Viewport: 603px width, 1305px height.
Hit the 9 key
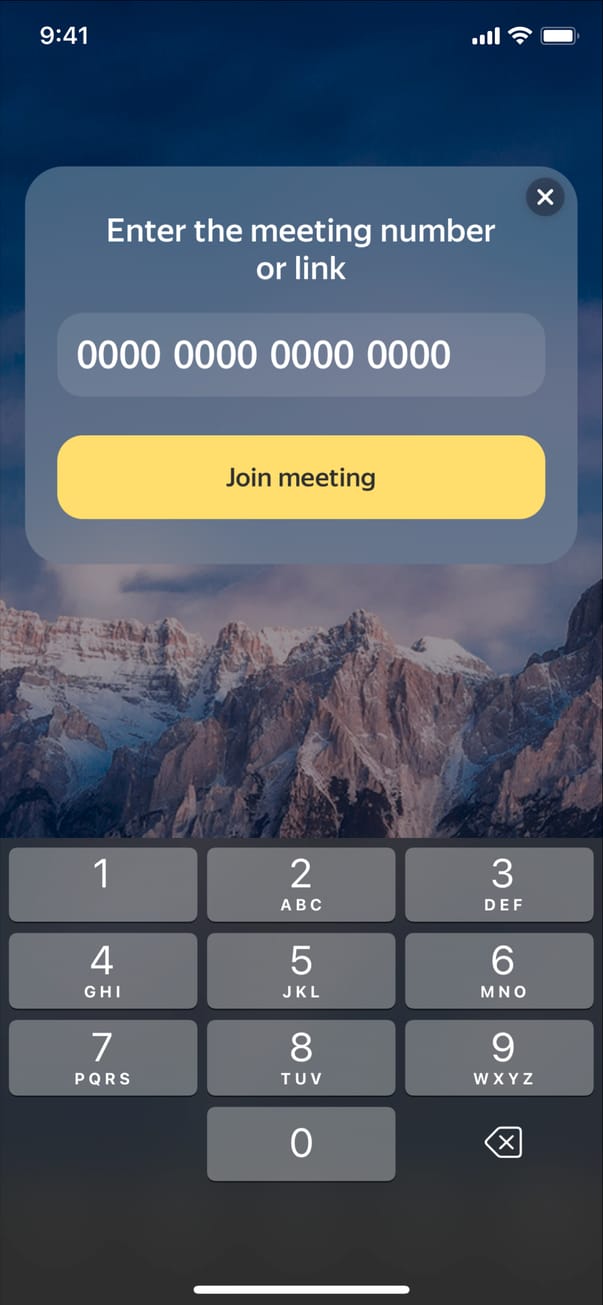pos(501,1058)
